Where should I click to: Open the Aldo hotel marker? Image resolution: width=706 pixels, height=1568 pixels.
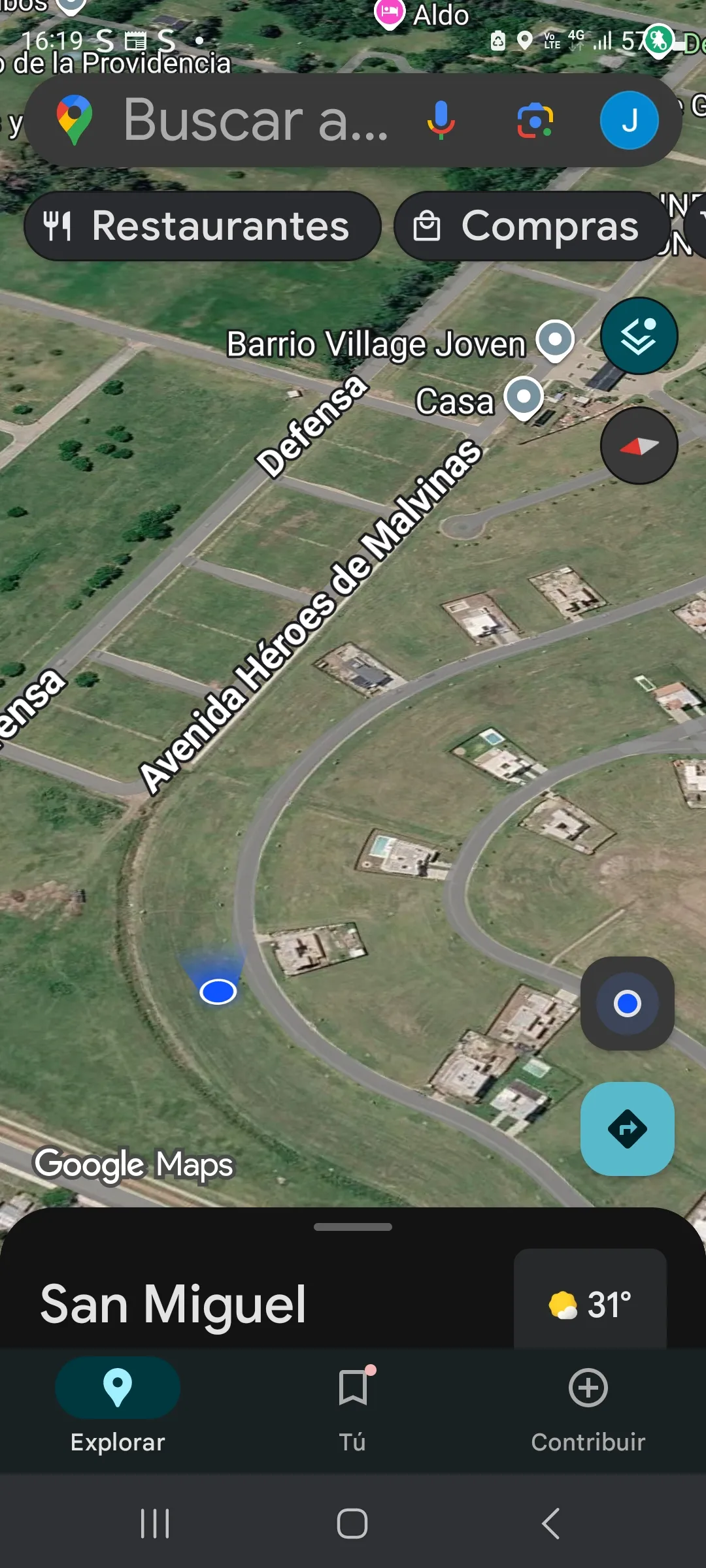pyautogui.click(x=390, y=13)
